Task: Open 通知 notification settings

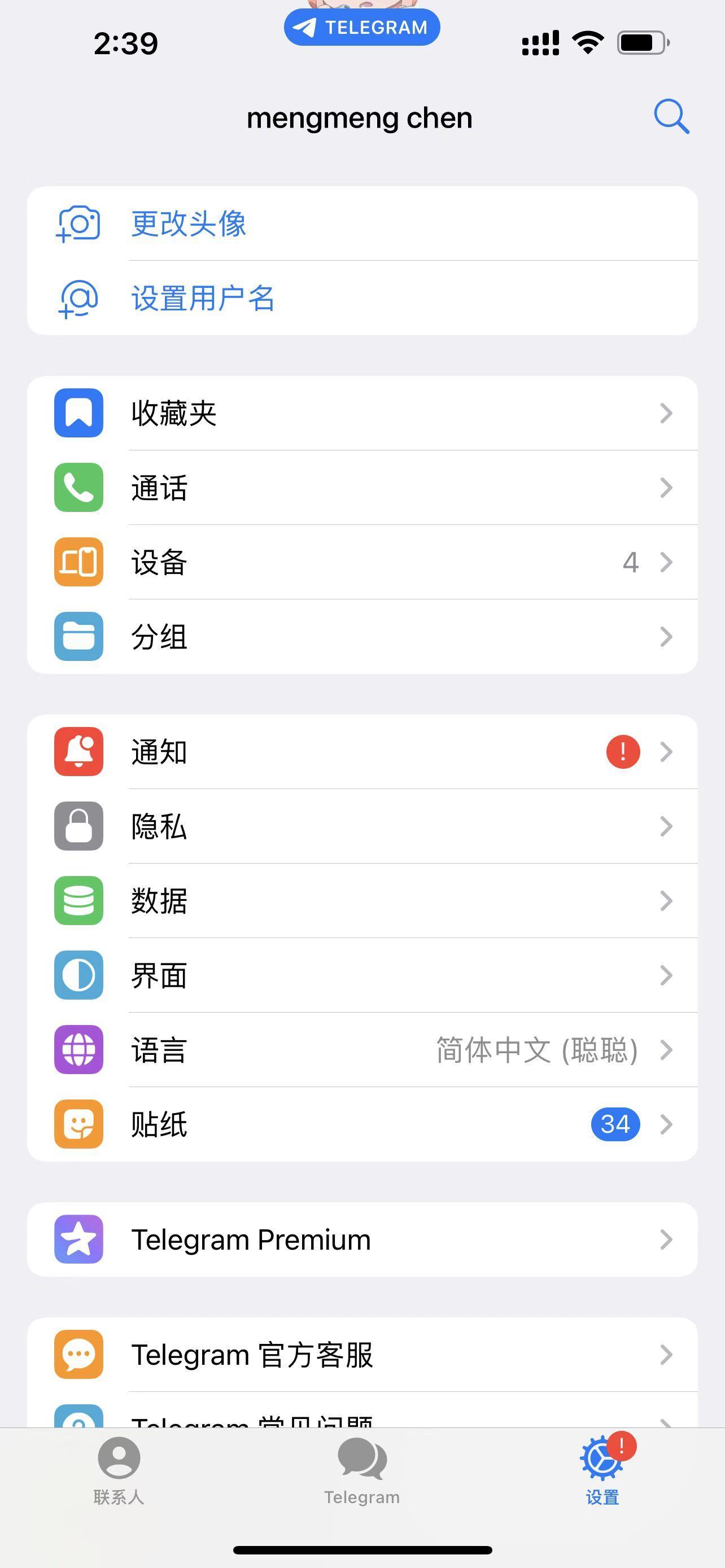Action: (x=361, y=752)
